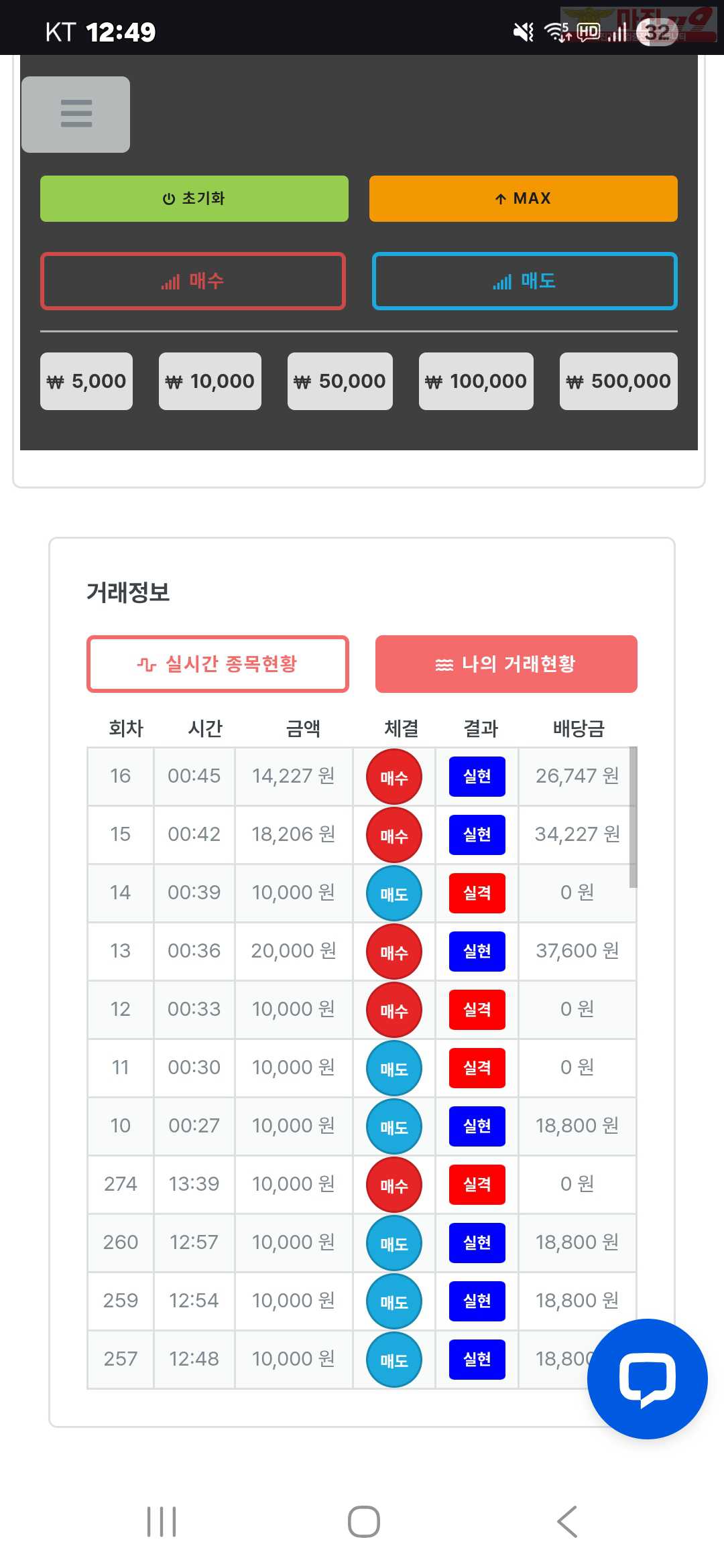The width and height of the screenshot is (724, 1568).
Task: Add ₩ 500,000 amount
Action: point(618,381)
